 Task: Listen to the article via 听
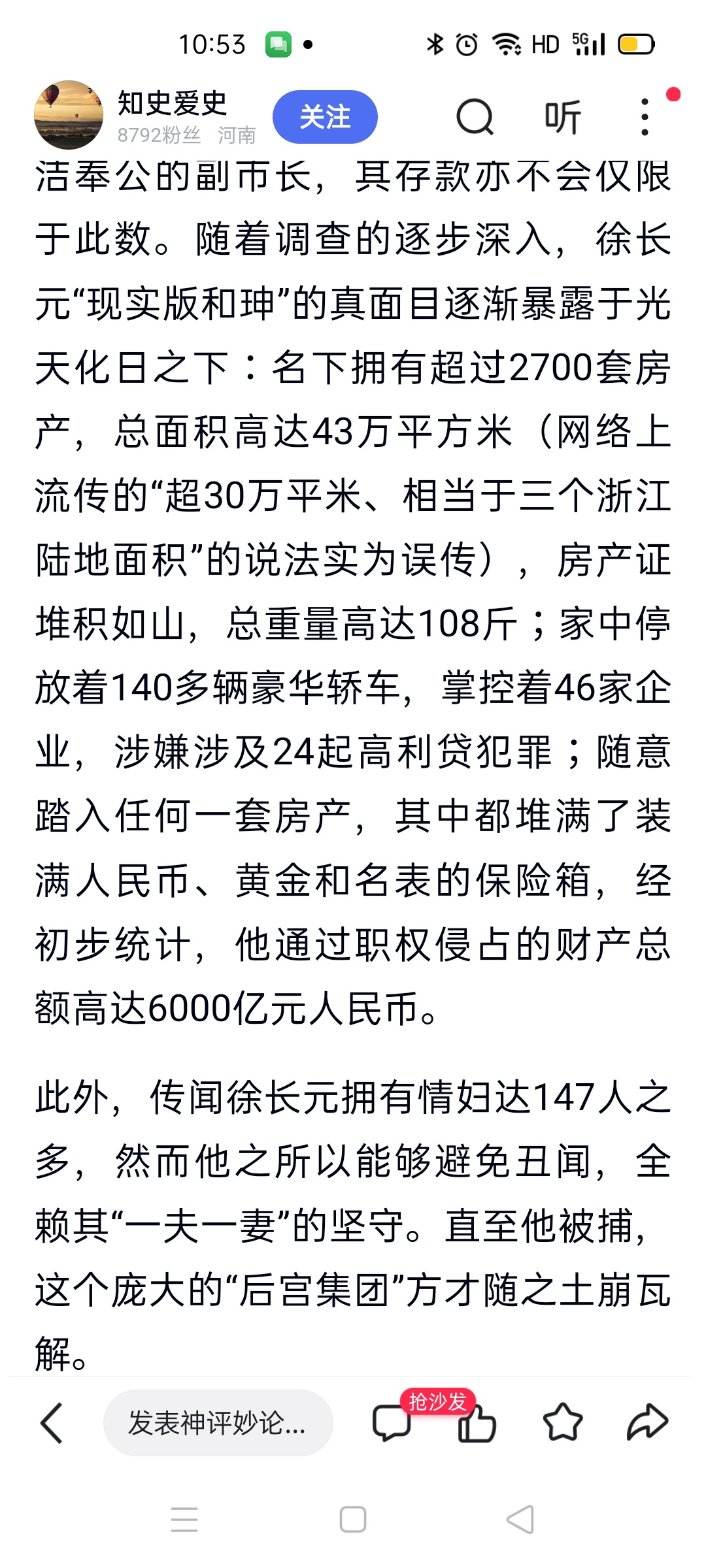[562, 118]
